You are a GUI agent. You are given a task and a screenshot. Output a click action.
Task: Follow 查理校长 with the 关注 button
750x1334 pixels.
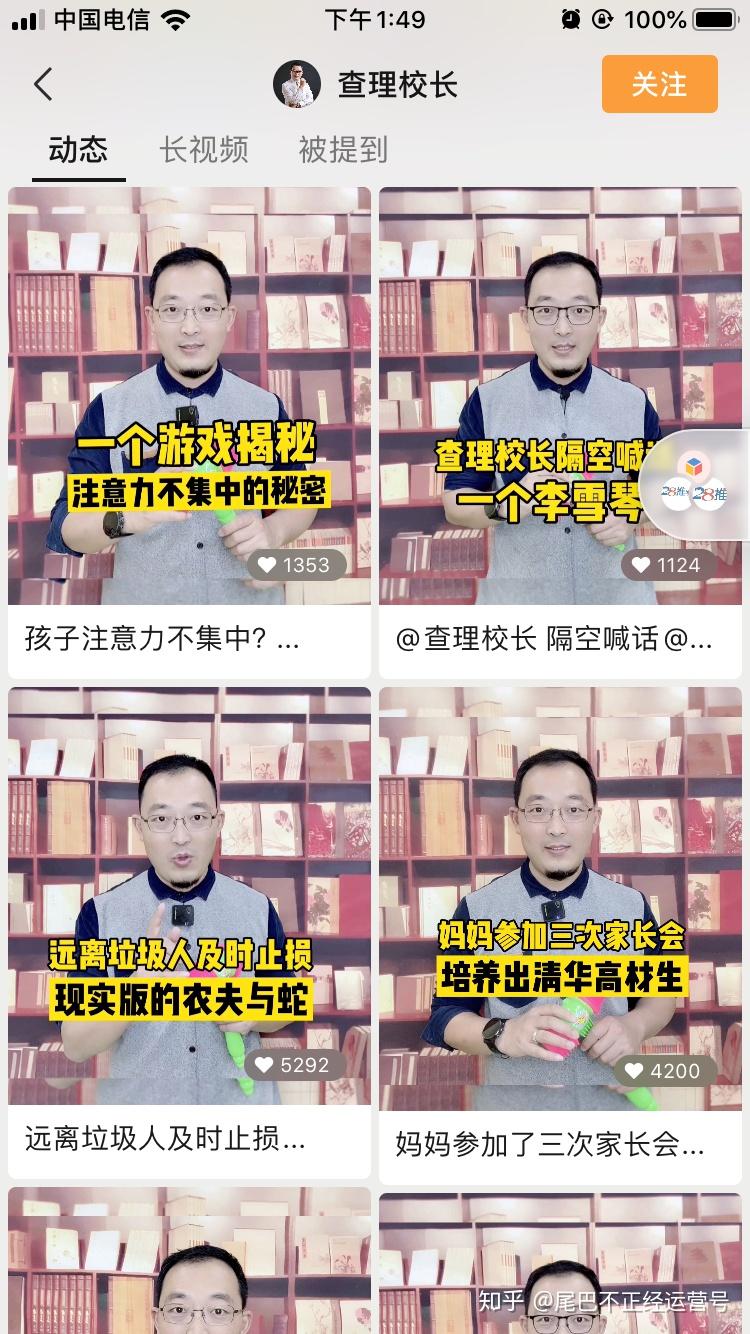tap(659, 84)
